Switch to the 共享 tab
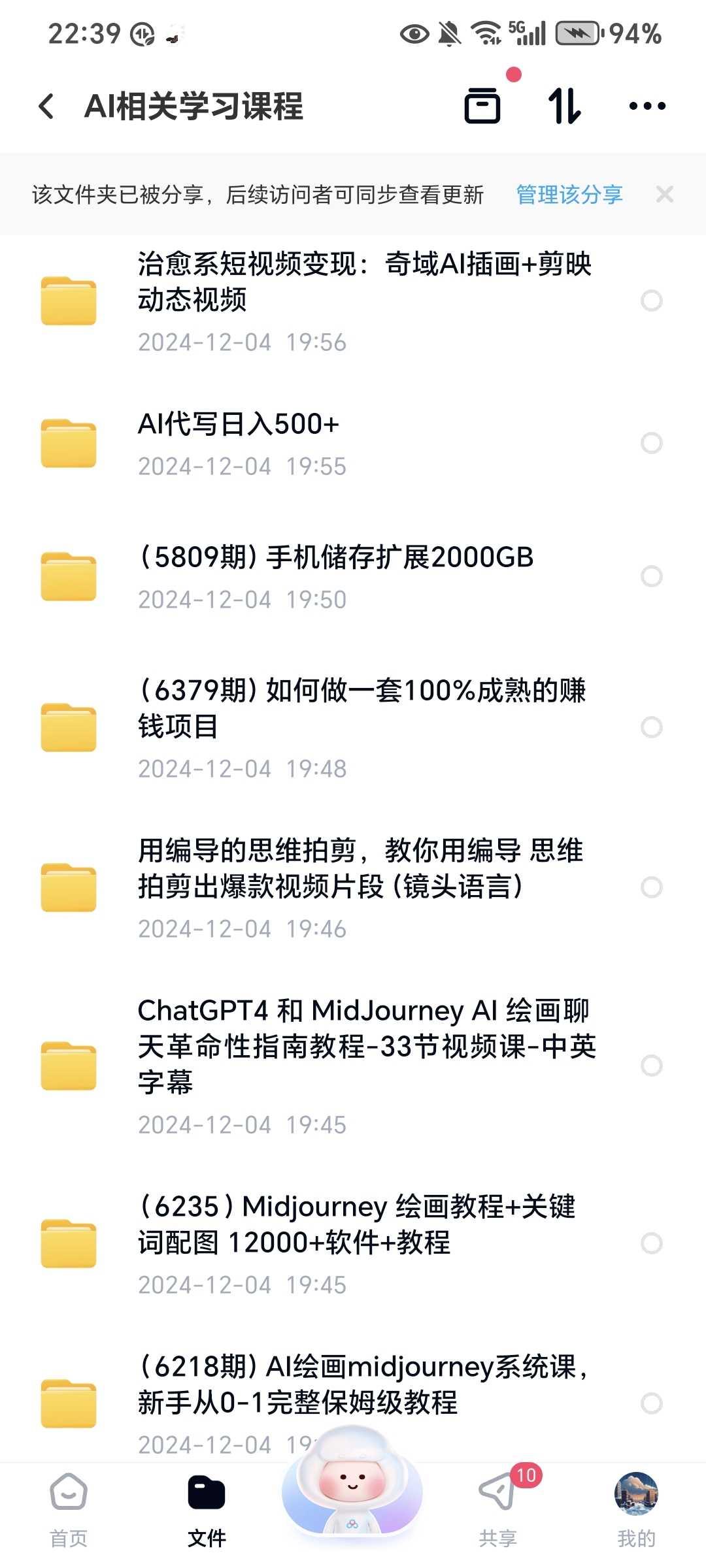The image size is (706, 1568). point(498,1510)
